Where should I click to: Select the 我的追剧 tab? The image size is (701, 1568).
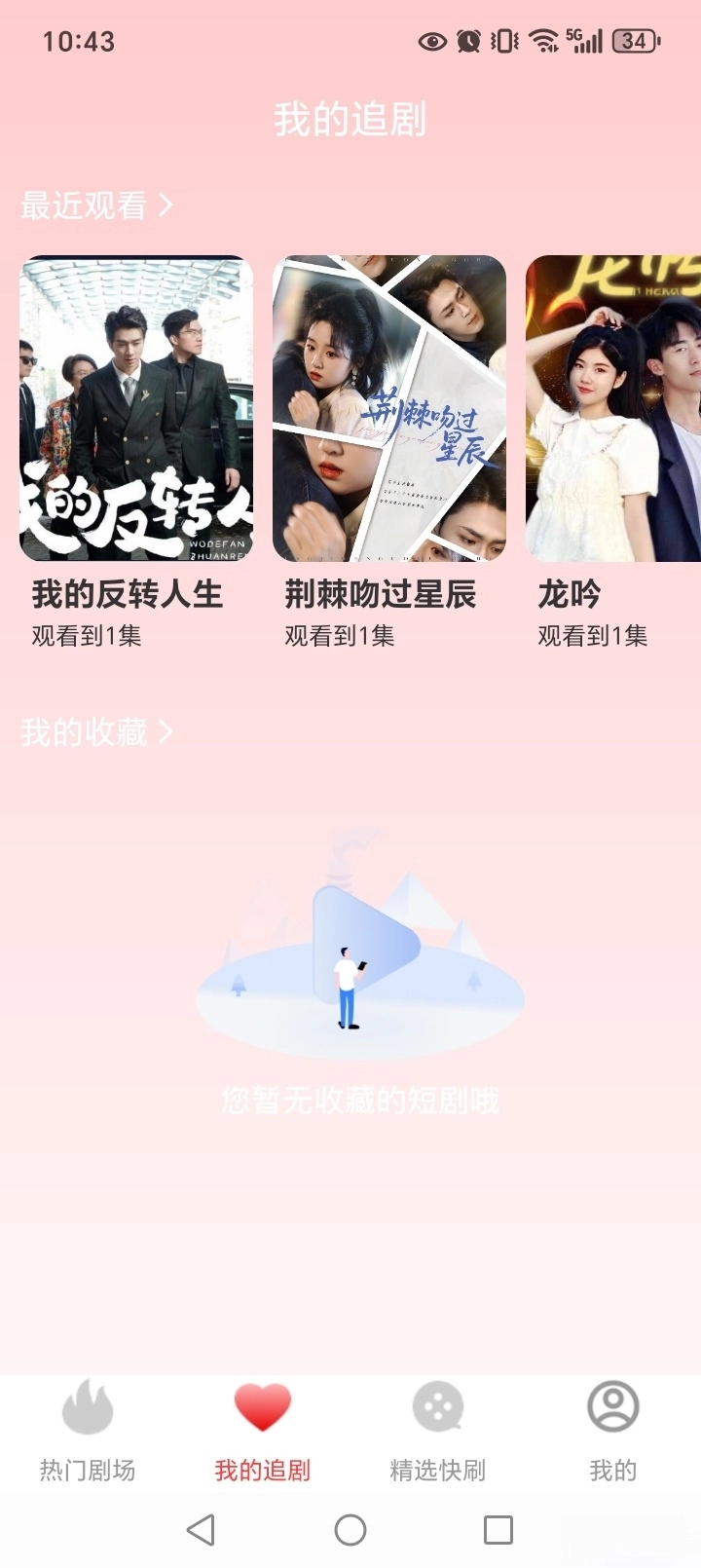click(x=263, y=1430)
